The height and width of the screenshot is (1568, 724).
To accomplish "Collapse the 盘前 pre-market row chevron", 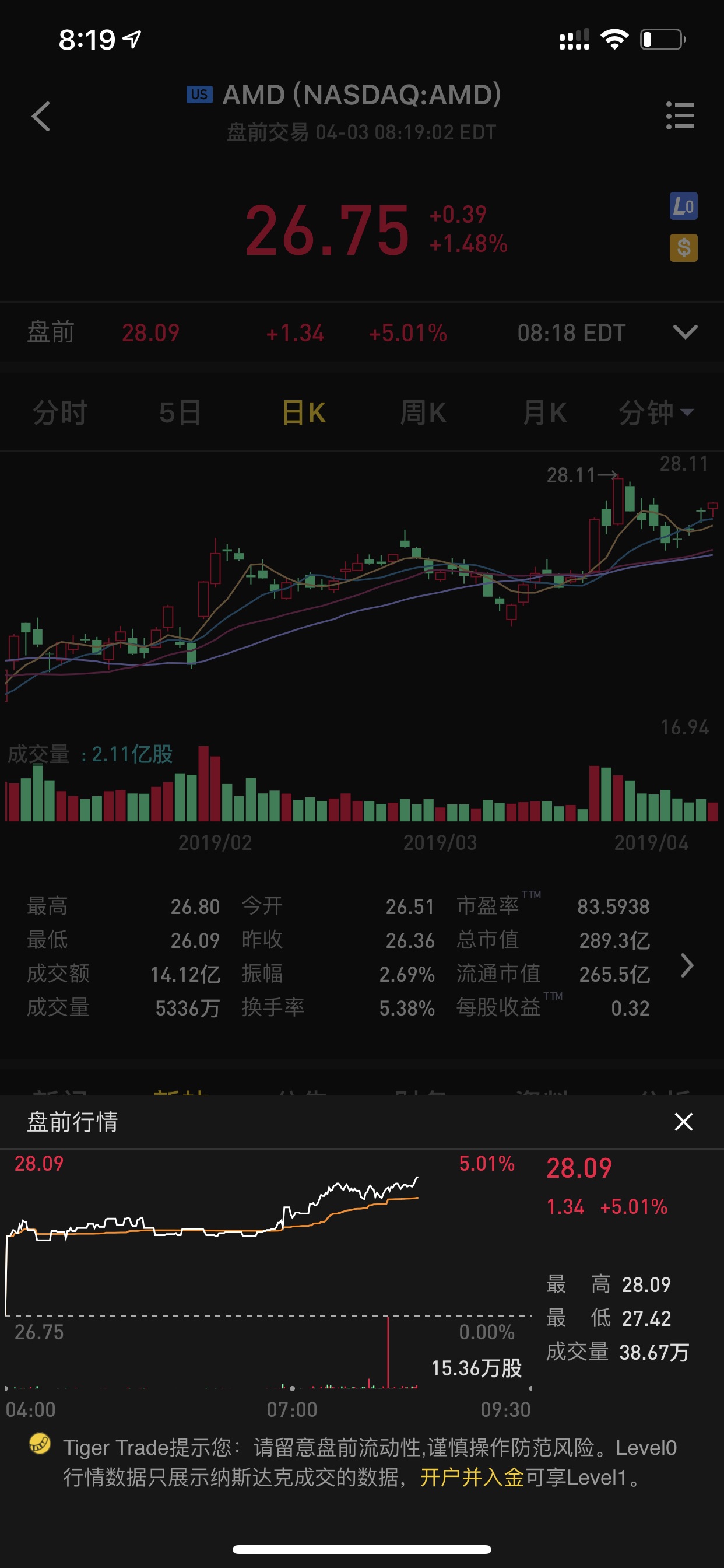I will [685, 332].
